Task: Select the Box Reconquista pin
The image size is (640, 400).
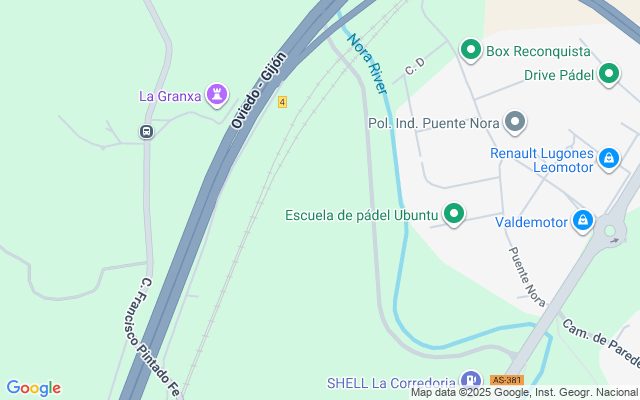Action: [x=471, y=50]
